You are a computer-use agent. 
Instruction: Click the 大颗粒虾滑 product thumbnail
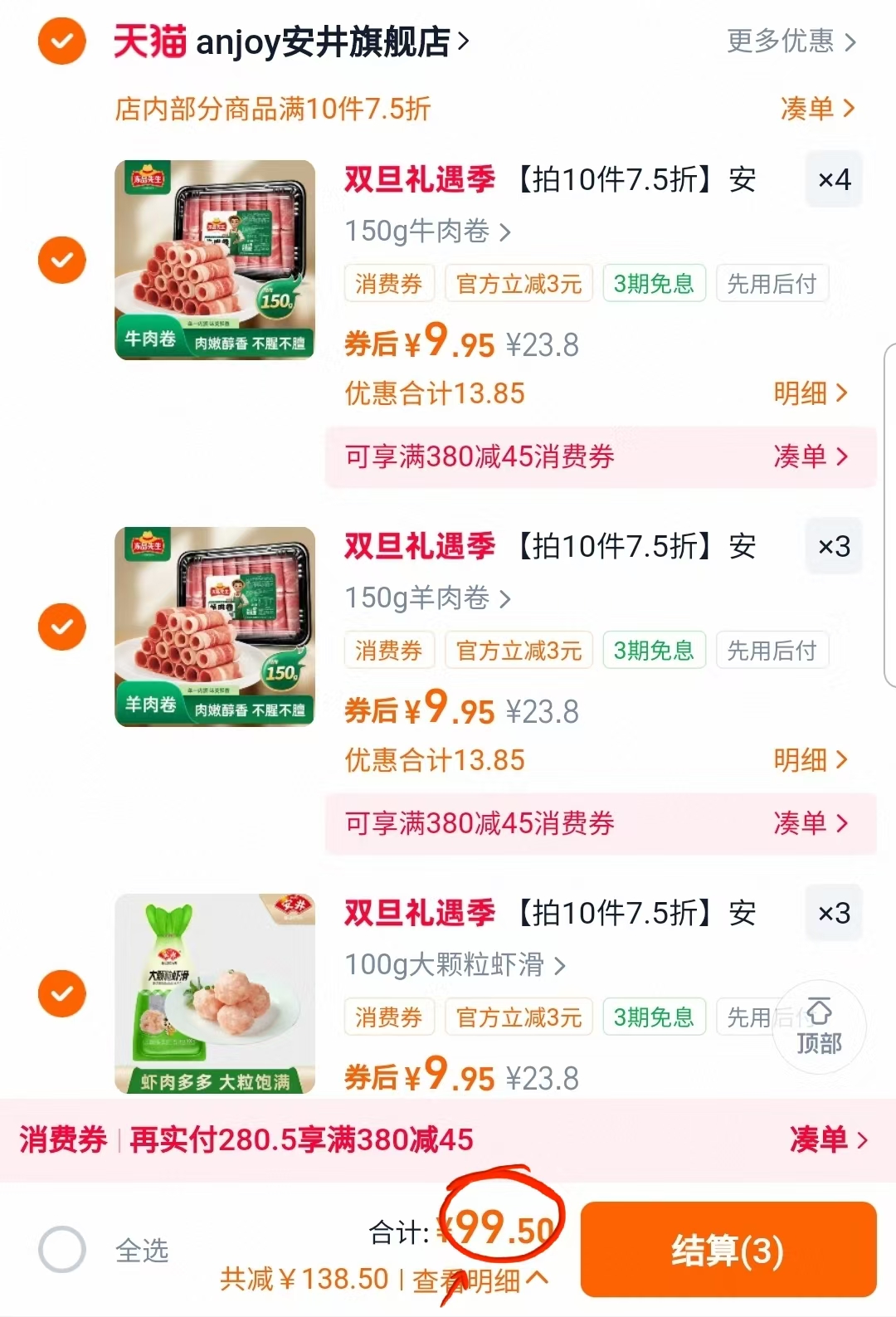214,993
